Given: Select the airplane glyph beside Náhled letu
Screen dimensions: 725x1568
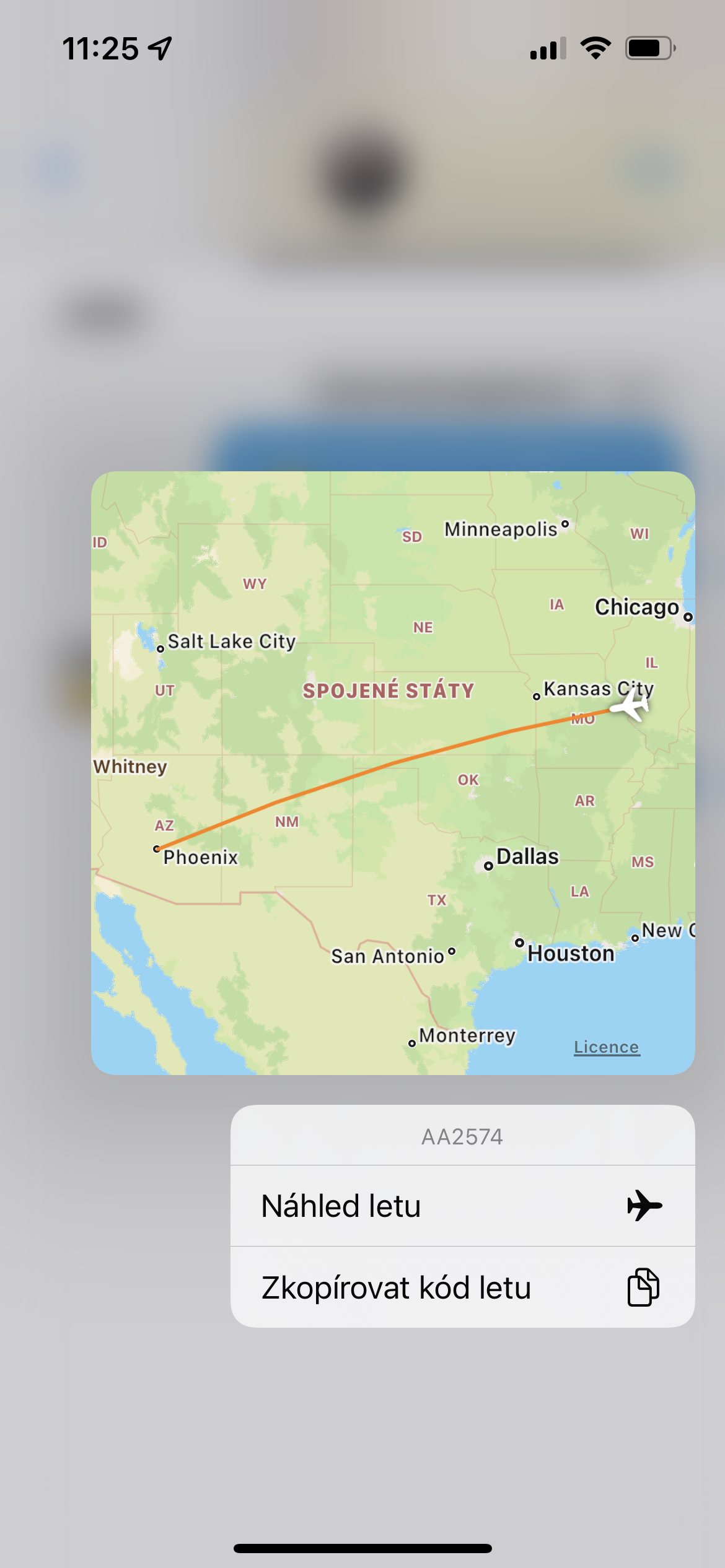Looking at the screenshot, I should 644,1205.
